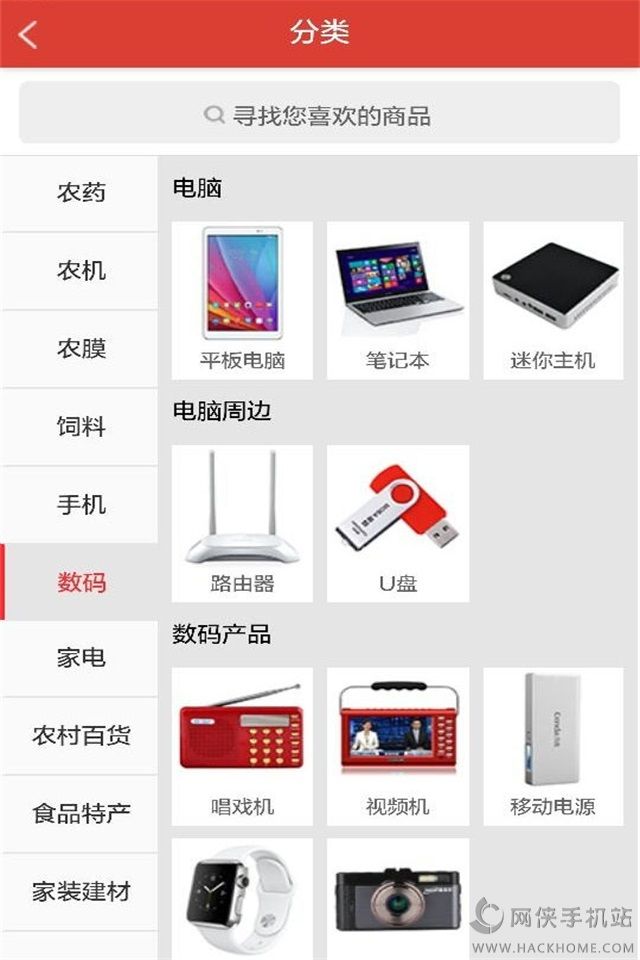Switch to the 食品特产 category
640x960 pixels.
click(80, 814)
